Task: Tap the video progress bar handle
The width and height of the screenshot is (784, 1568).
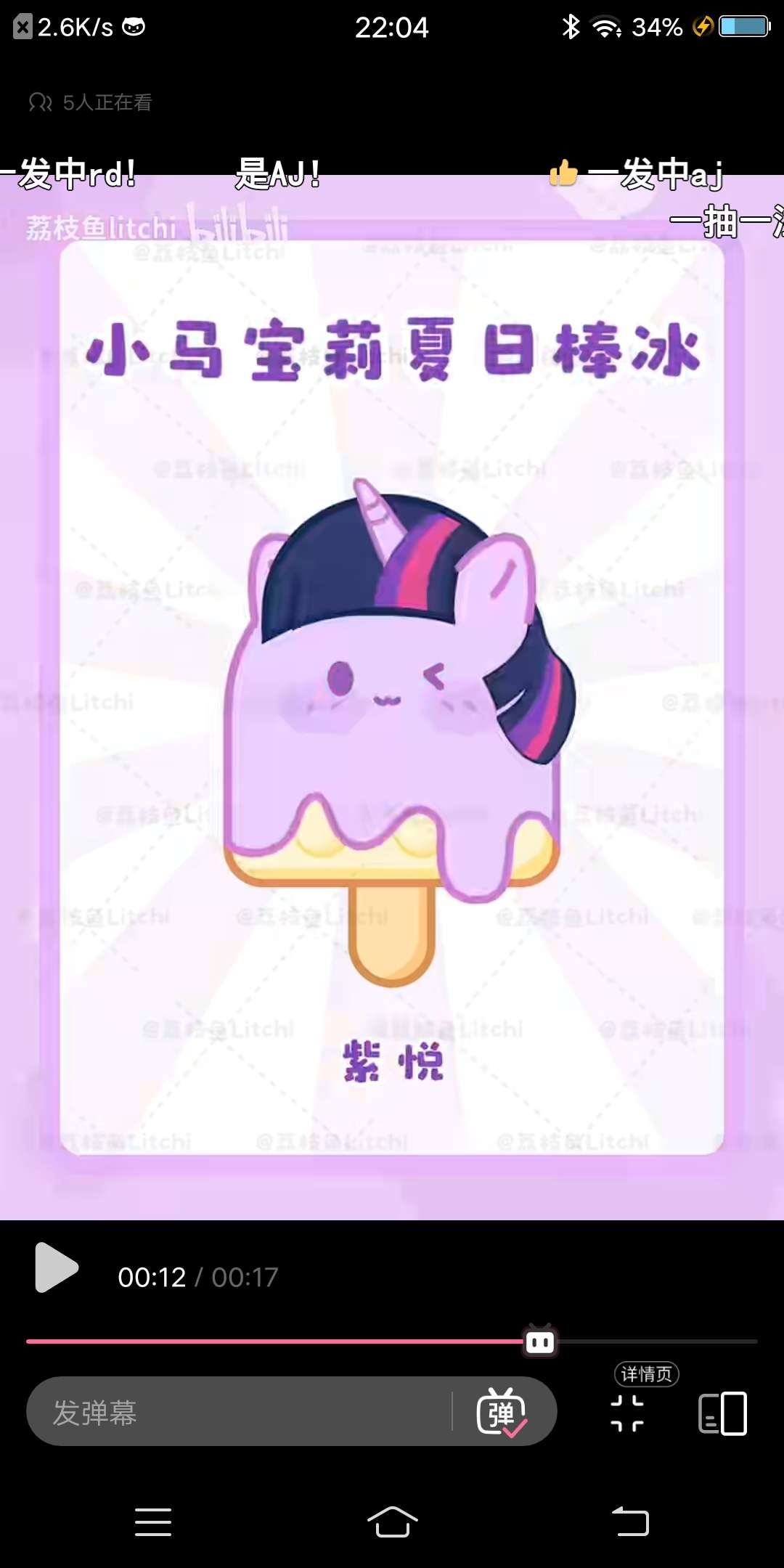Action: [x=540, y=1342]
